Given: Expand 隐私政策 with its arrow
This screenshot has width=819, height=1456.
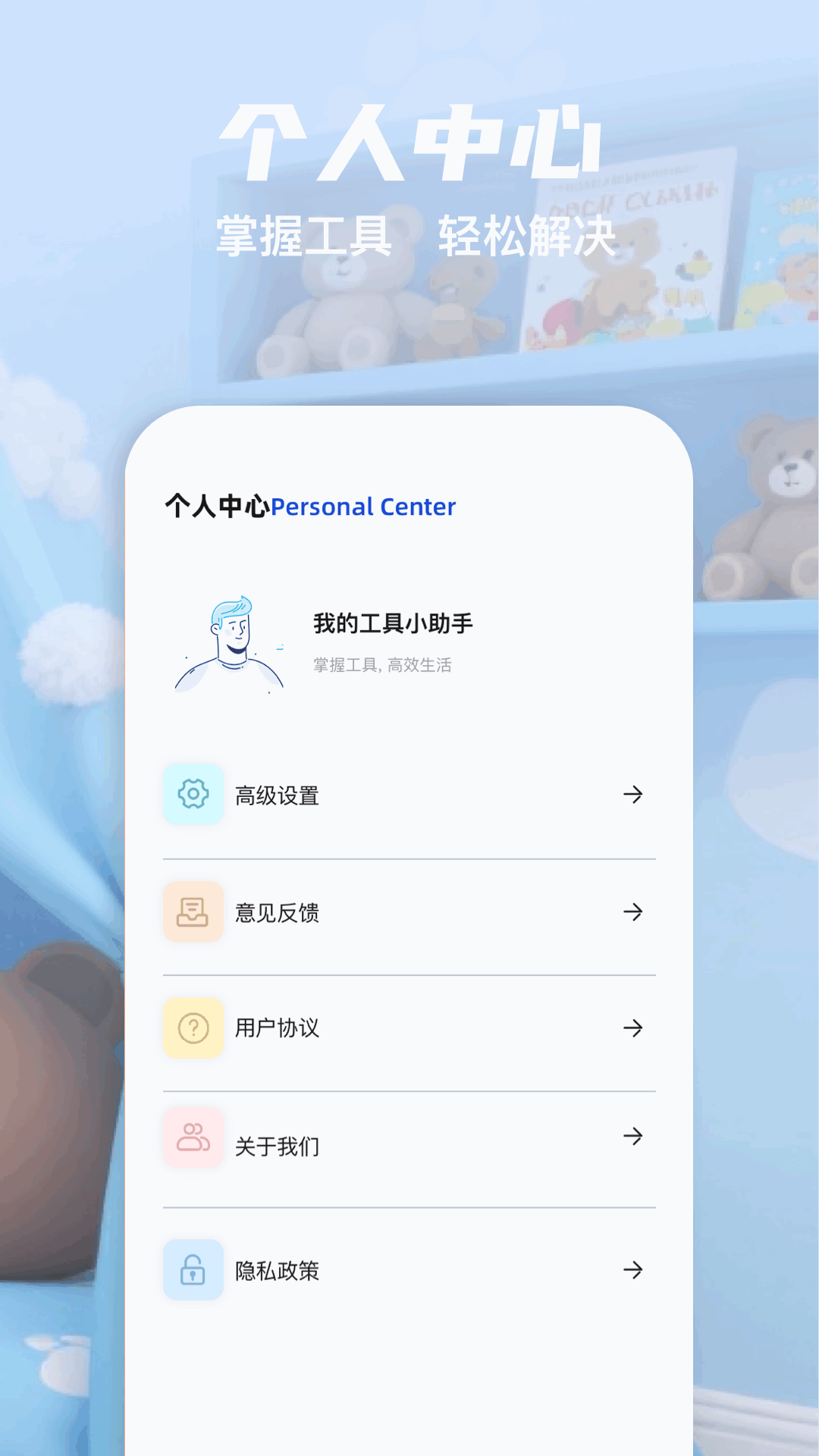Looking at the screenshot, I should 632,1270.
